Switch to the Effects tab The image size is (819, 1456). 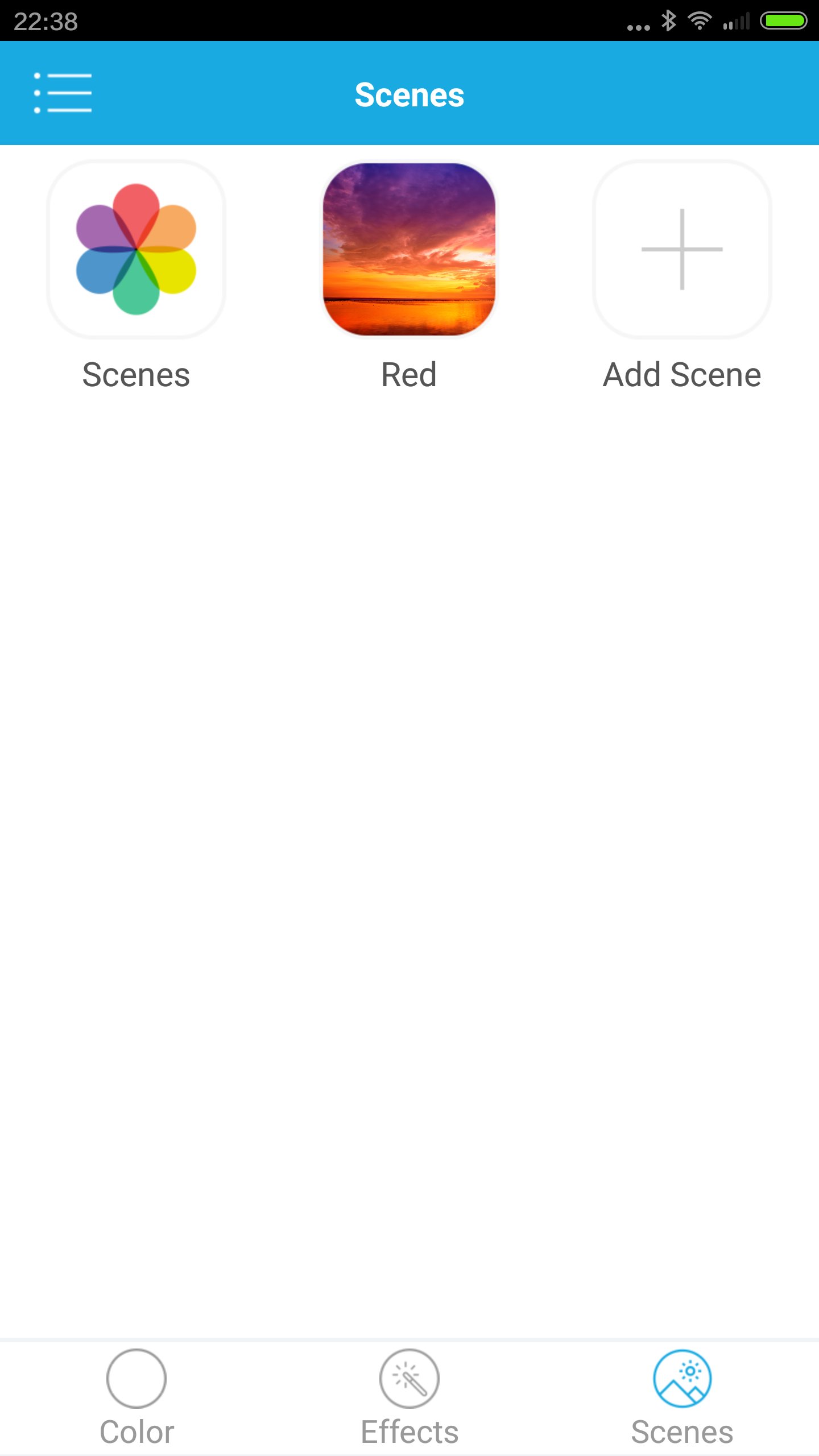coord(409,1396)
